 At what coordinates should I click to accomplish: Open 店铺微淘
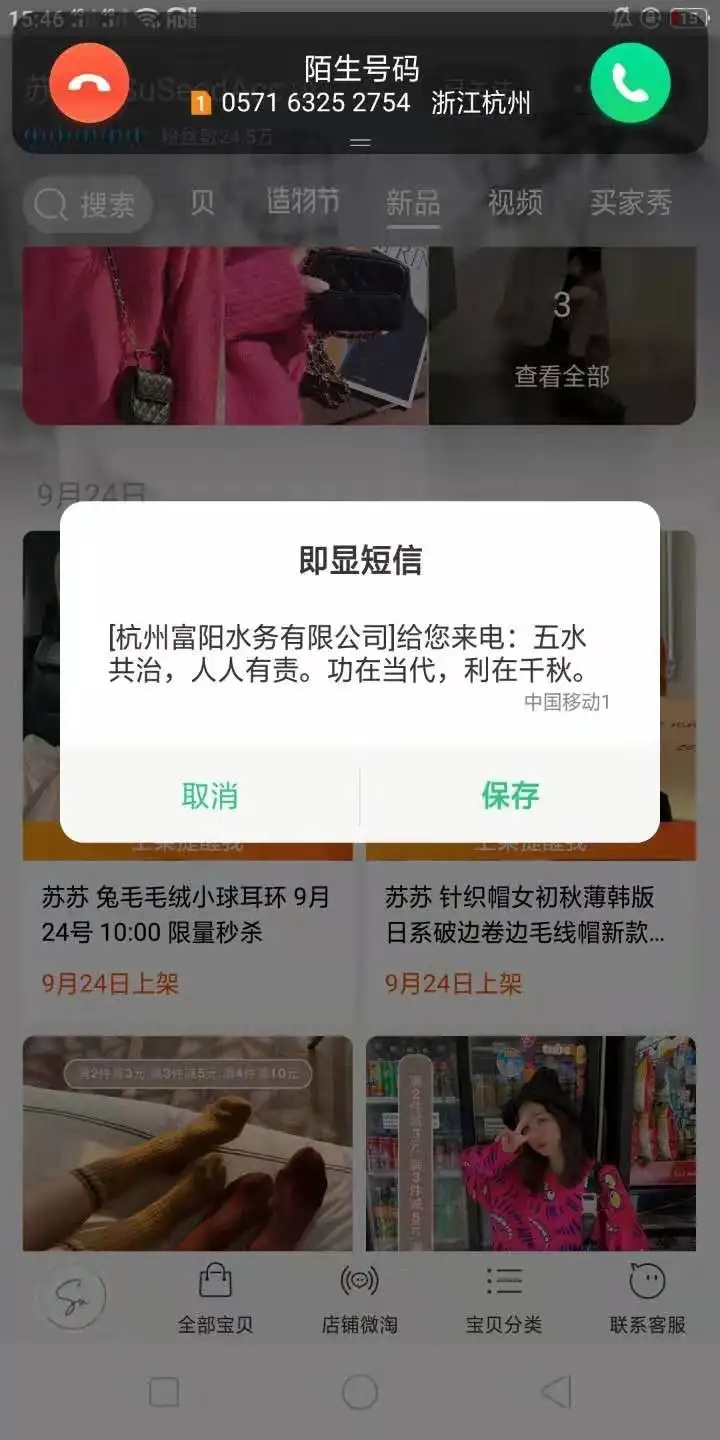(359, 1298)
